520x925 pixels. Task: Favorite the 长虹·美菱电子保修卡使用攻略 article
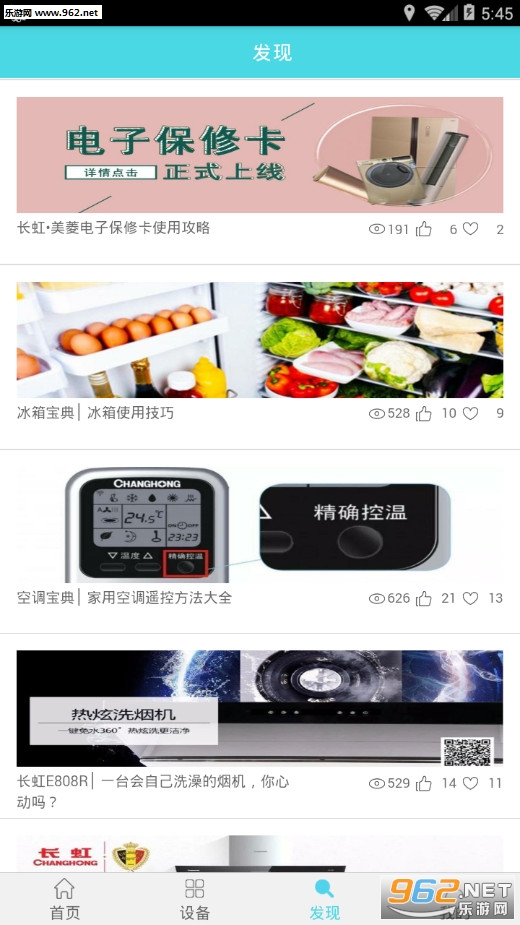470,229
